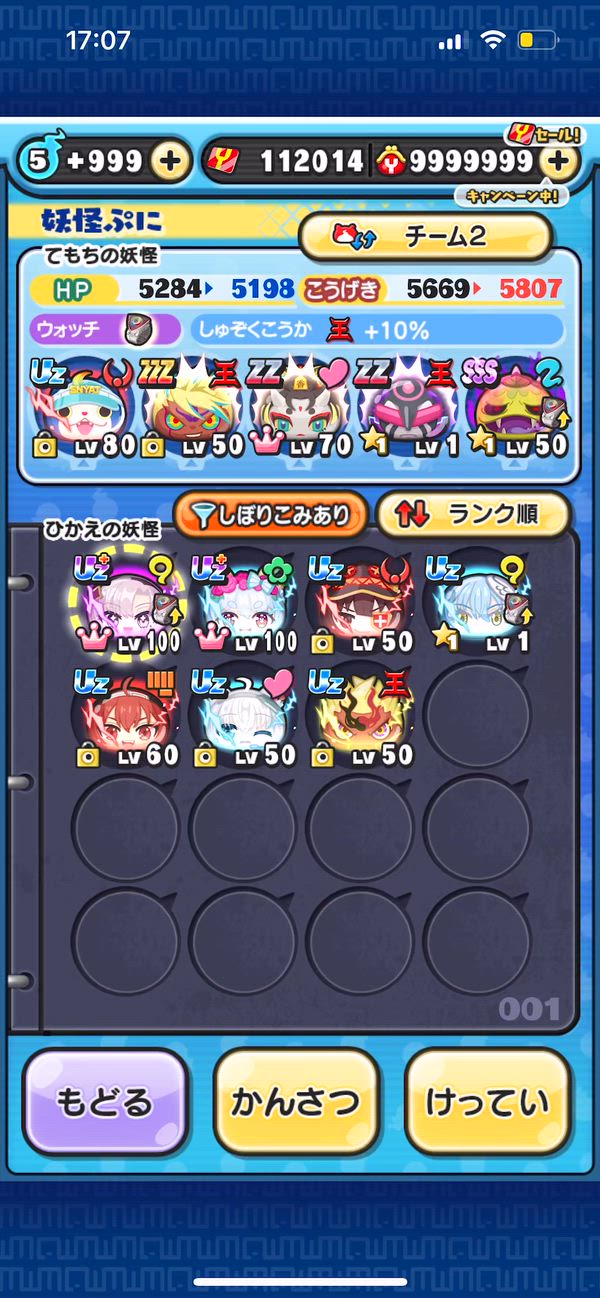
Task: Add more coins with the plus button
Action: pos(561,161)
